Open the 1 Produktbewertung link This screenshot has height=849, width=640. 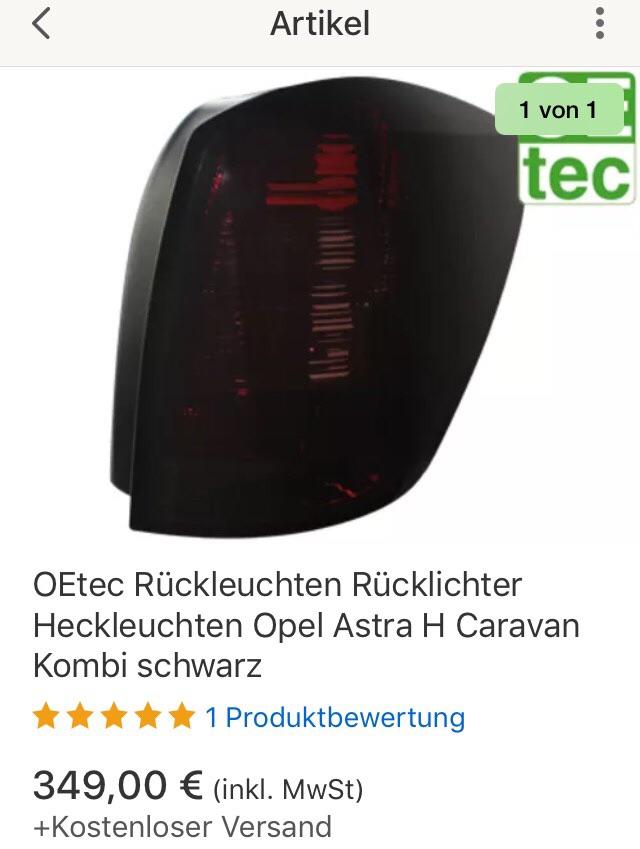335,717
